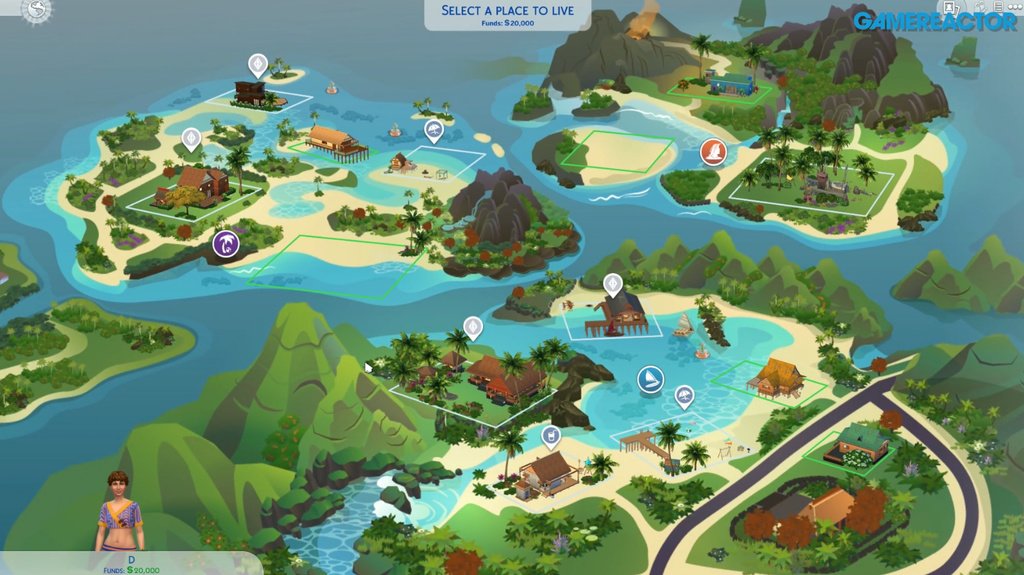Open the world selection globe icon
Viewport: 1024px width, 575px height.
point(35,10)
